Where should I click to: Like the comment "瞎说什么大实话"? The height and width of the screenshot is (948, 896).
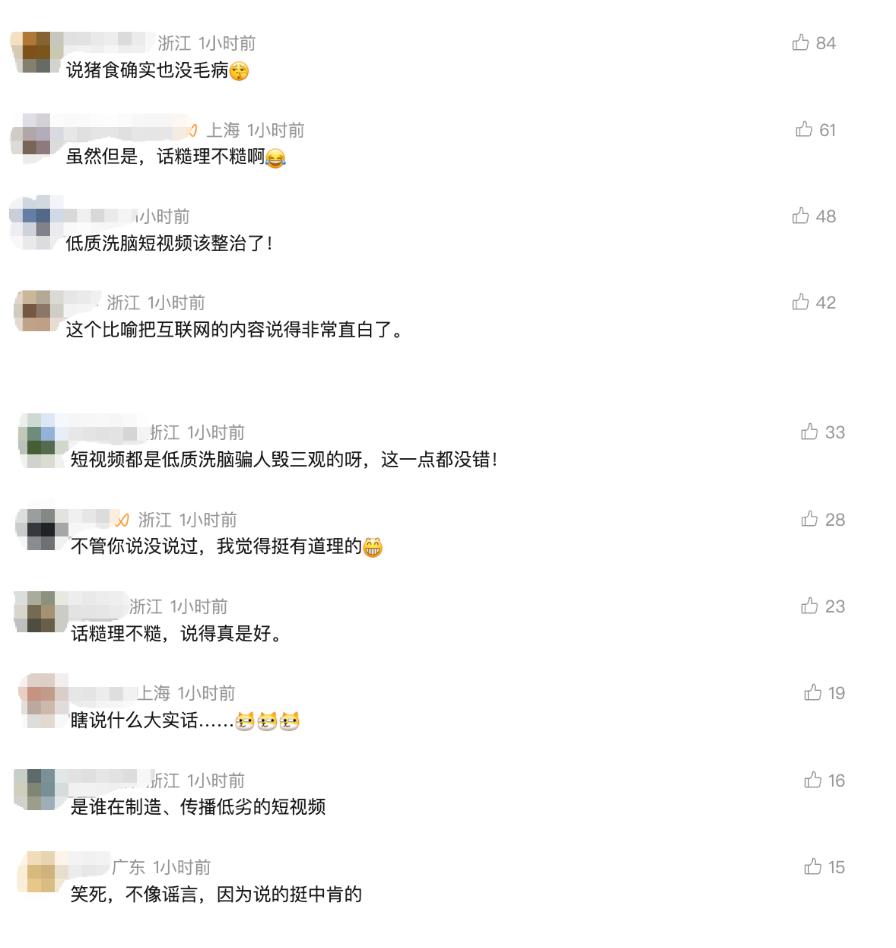[813, 692]
